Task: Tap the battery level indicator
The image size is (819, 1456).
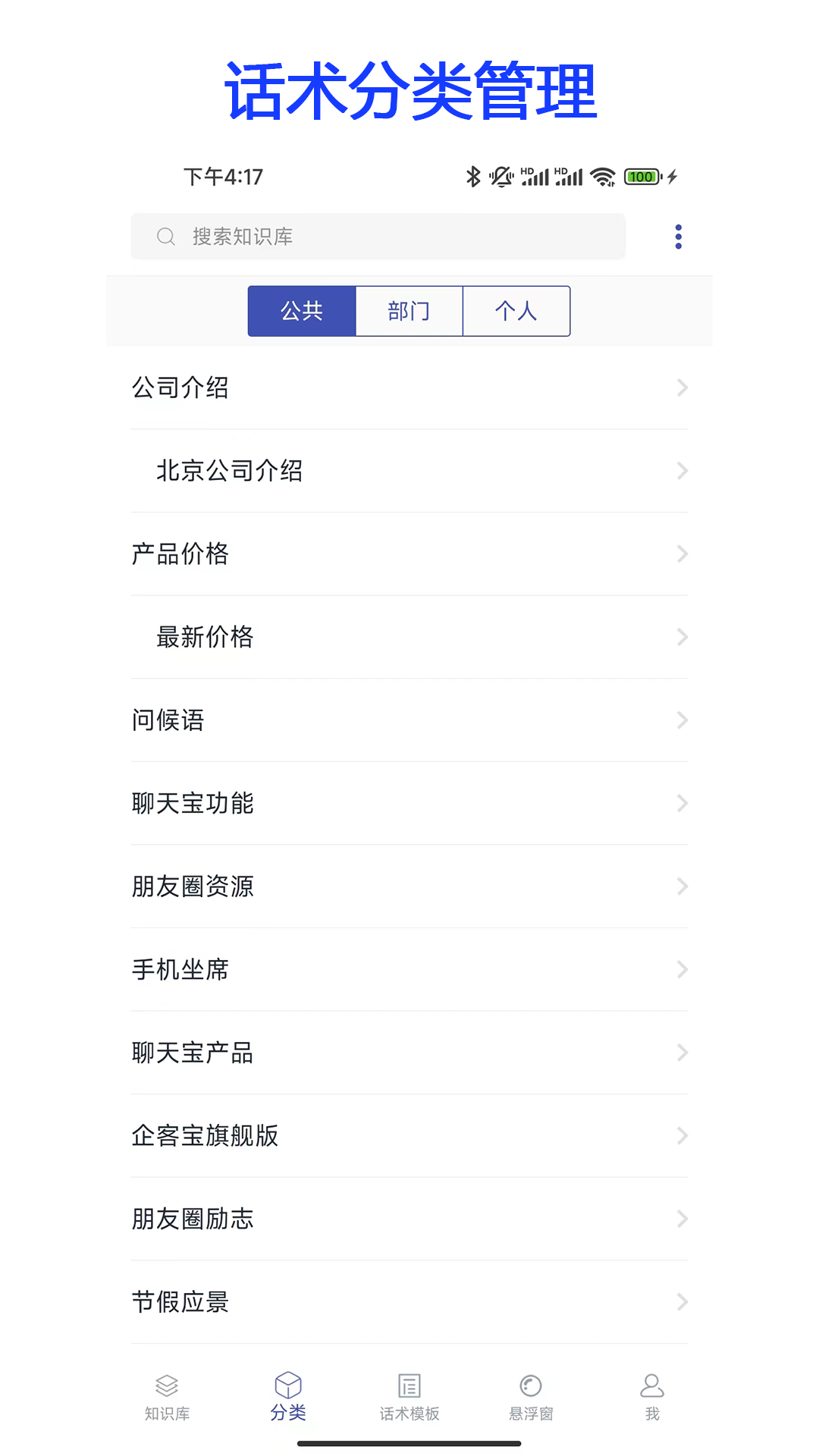Action: (642, 176)
